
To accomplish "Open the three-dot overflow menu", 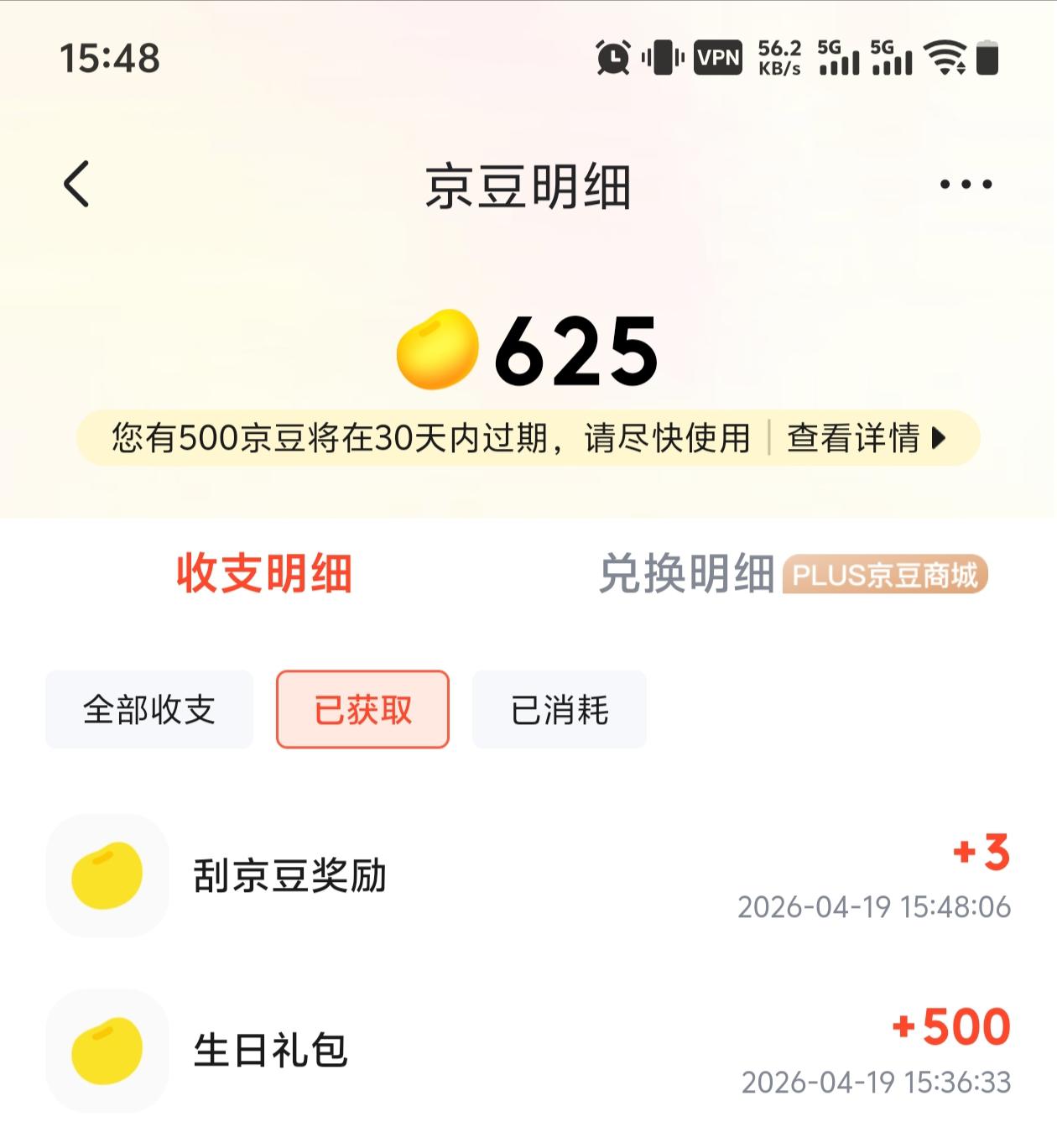I will click(x=966, y=184).
